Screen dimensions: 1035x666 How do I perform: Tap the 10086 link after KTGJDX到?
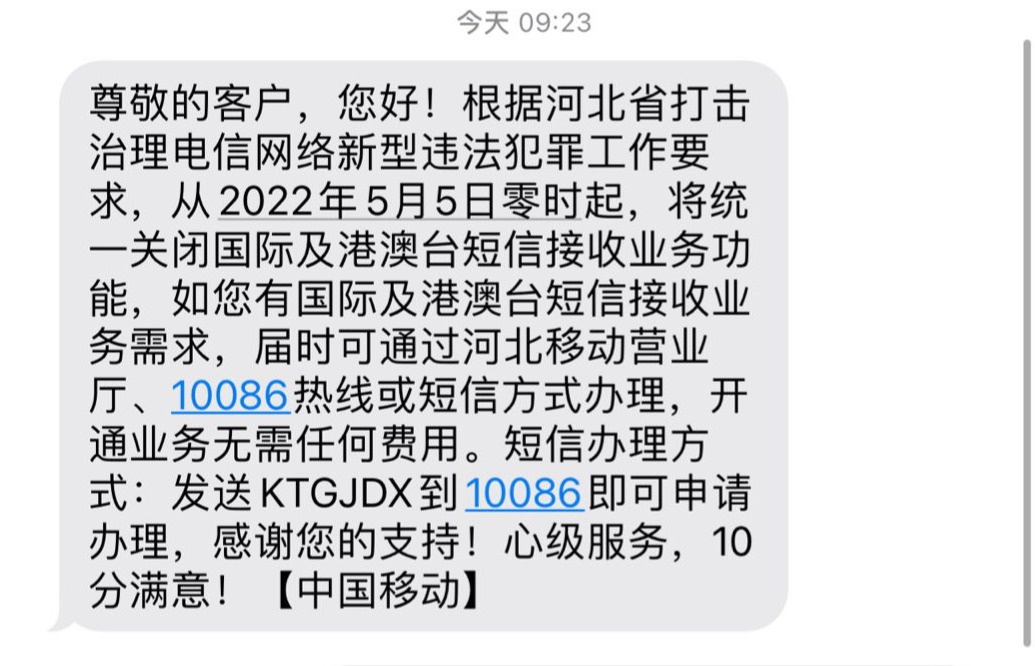(523, 494)
